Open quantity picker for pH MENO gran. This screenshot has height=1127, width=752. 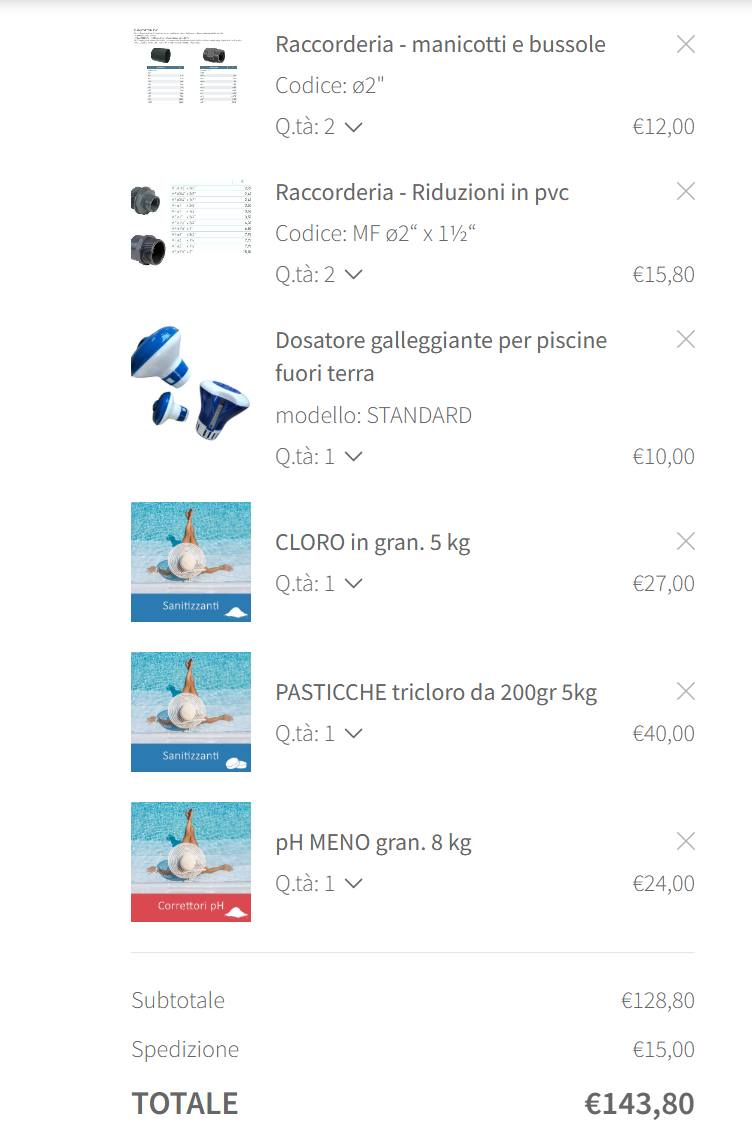319,884
